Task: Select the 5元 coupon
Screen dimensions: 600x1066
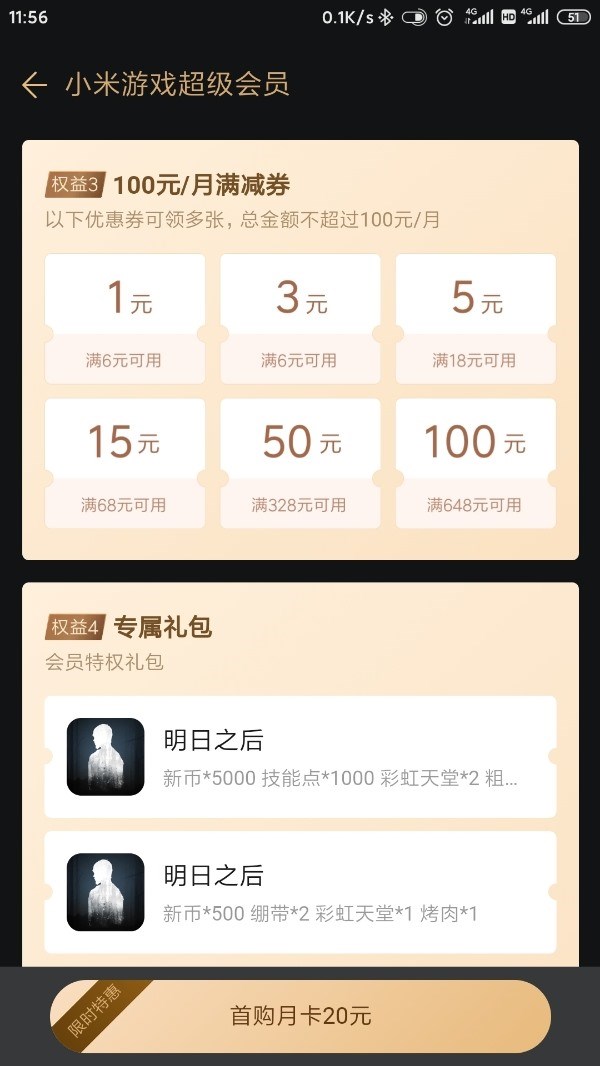Action: pos(475,318)
